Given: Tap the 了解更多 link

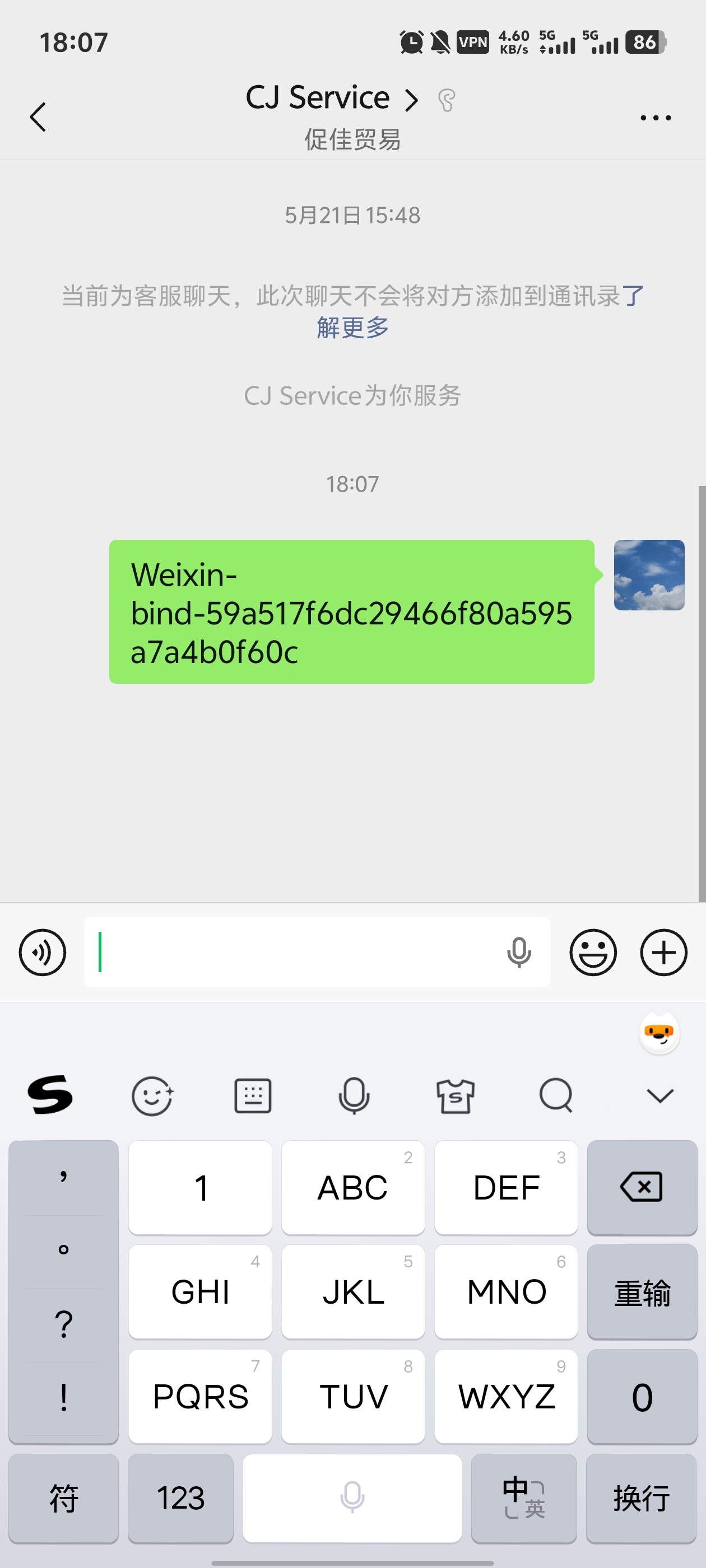Looking at the screenshot, I should [x=352, y=328].
